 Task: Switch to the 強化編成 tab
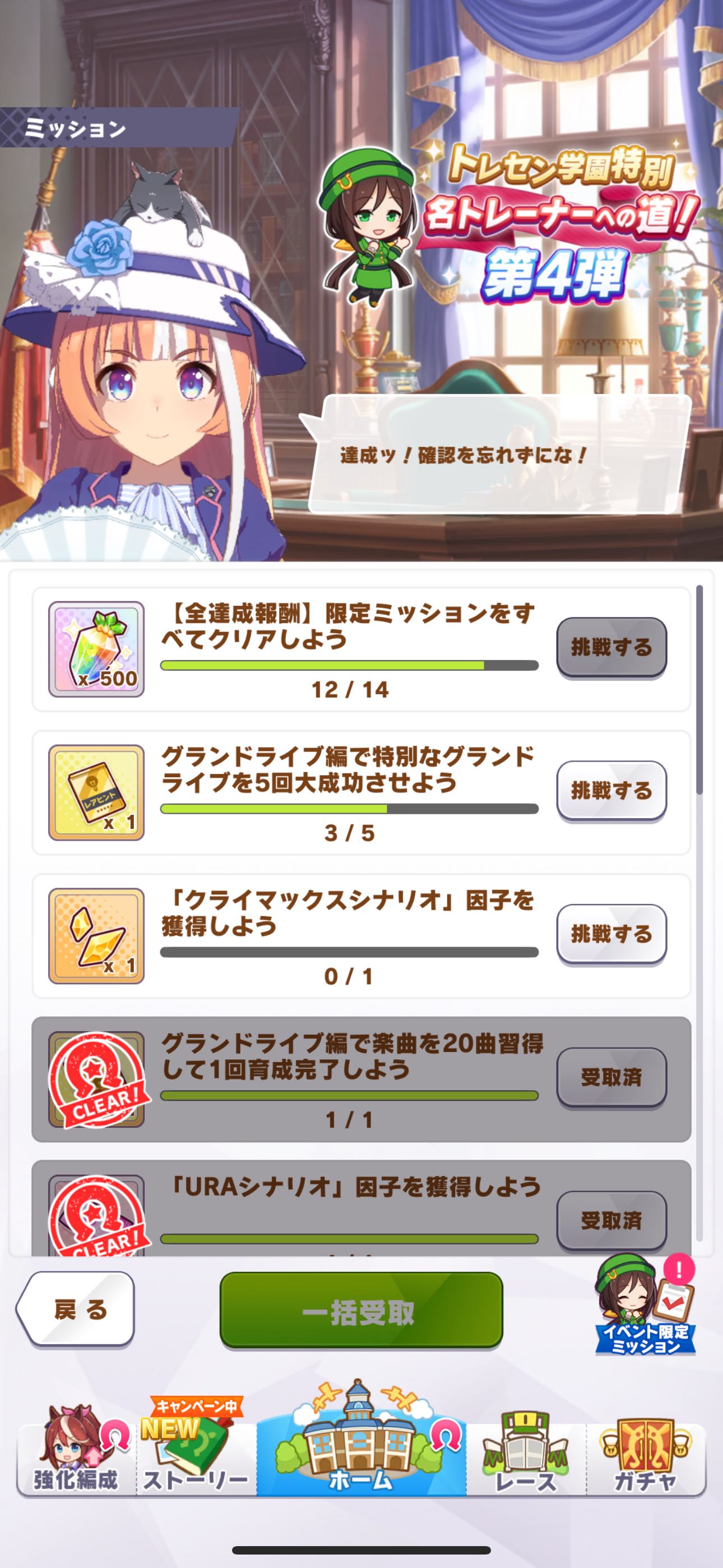(76, 1459)
